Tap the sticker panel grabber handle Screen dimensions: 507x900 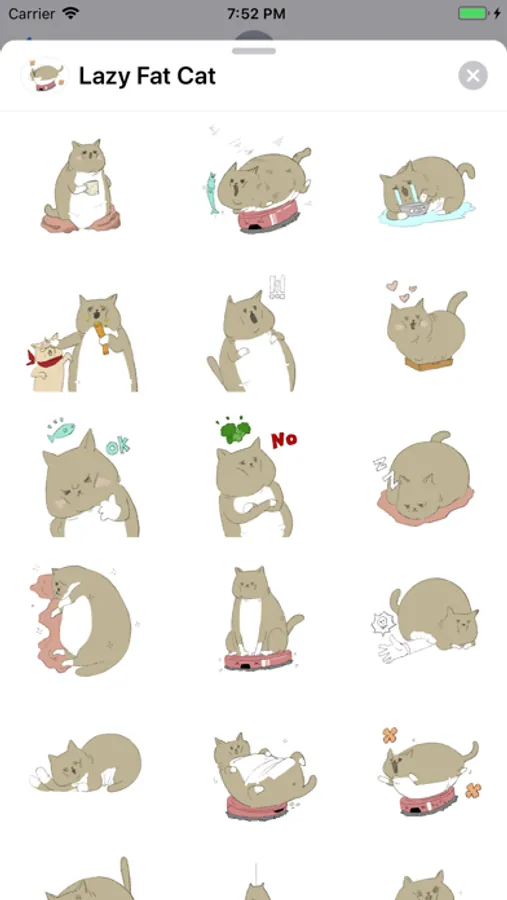(x=254, y=51)
